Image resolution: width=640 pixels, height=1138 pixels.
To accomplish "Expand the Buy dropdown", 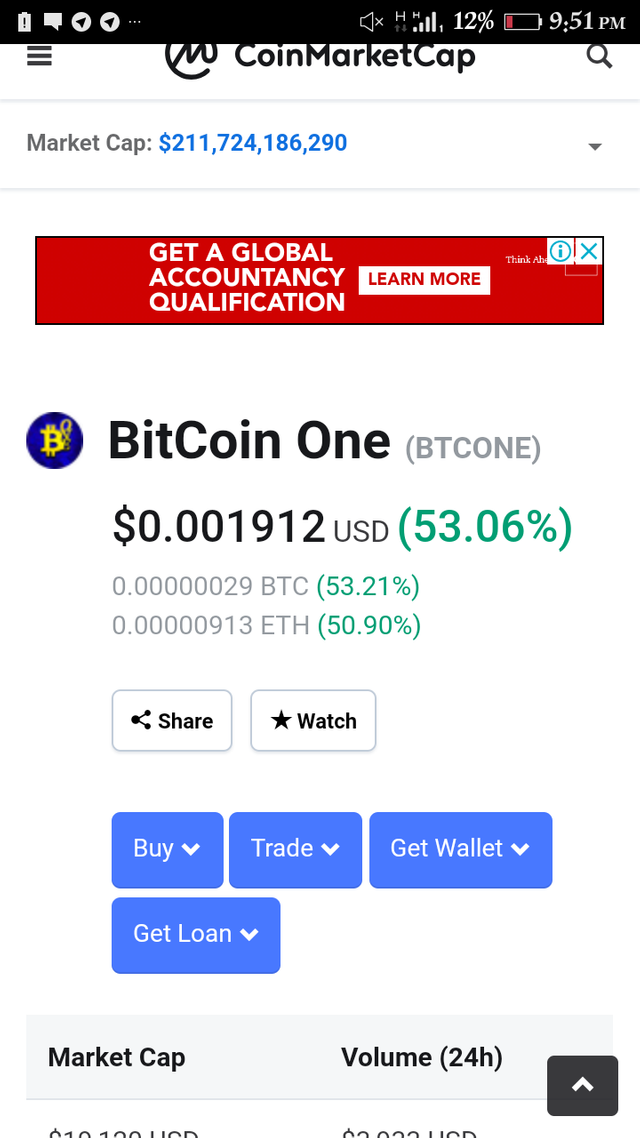I will click(x=167, y=849).
